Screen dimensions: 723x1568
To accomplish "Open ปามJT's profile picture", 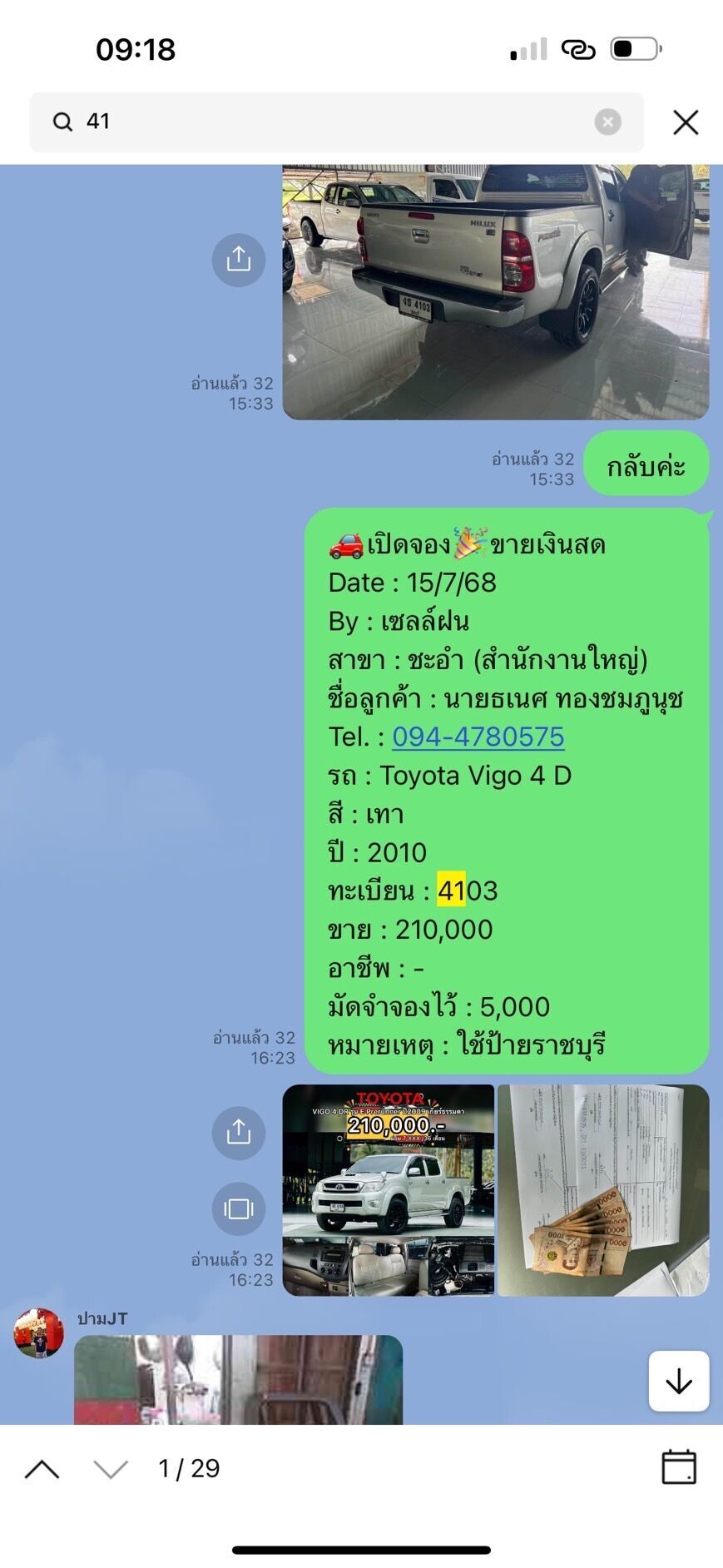I will pyautogui.click(x=38, y=1333).
